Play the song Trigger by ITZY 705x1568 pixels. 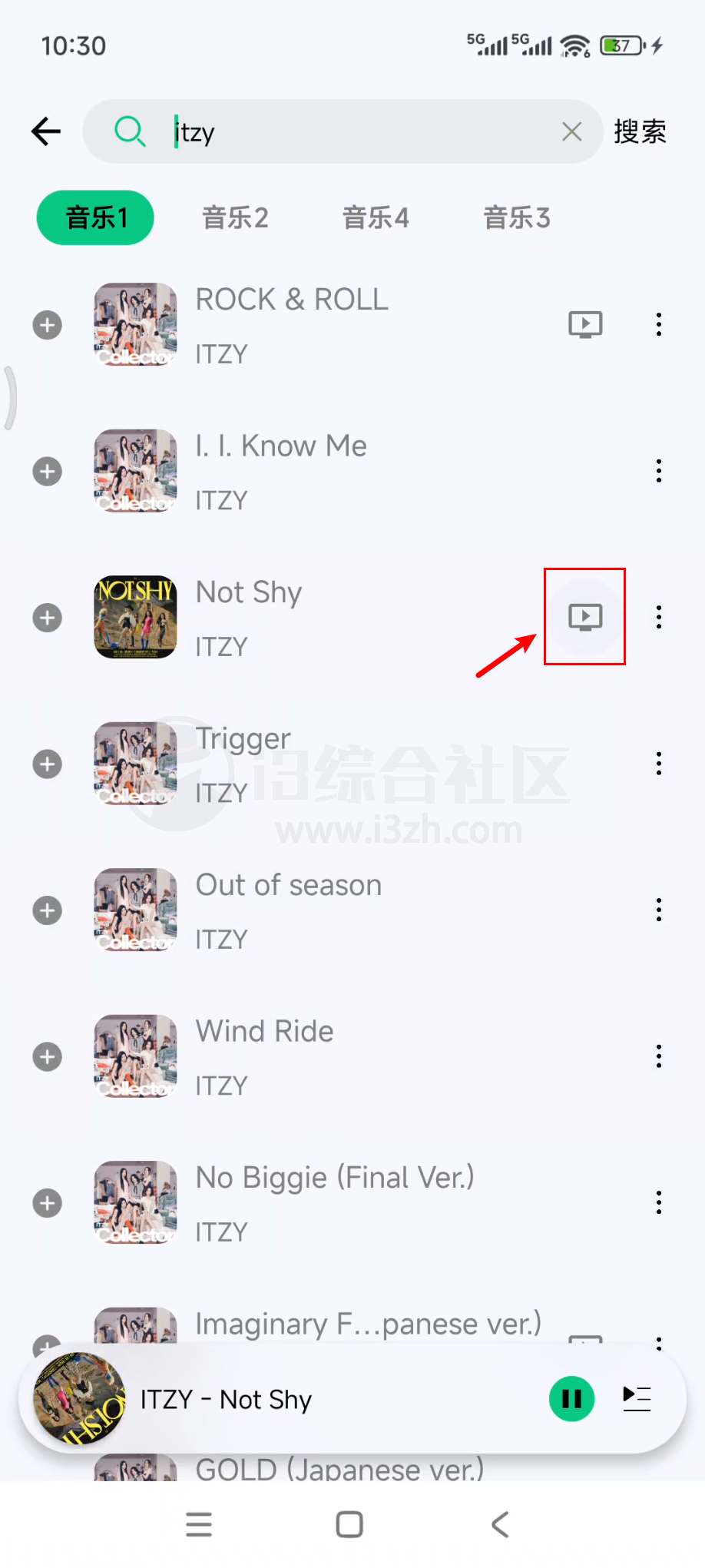(307, 764)
